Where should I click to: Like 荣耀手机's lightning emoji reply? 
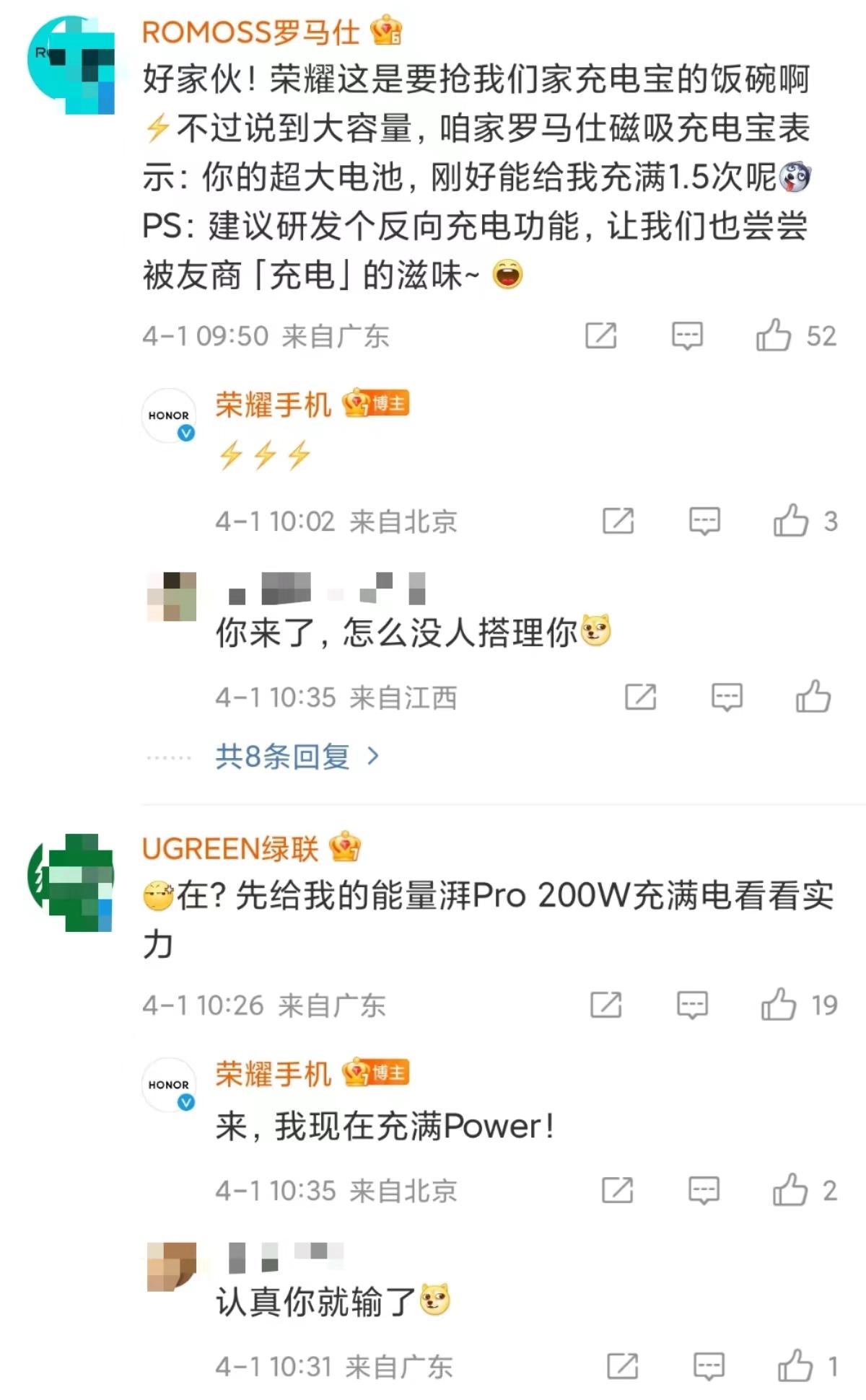791,521
